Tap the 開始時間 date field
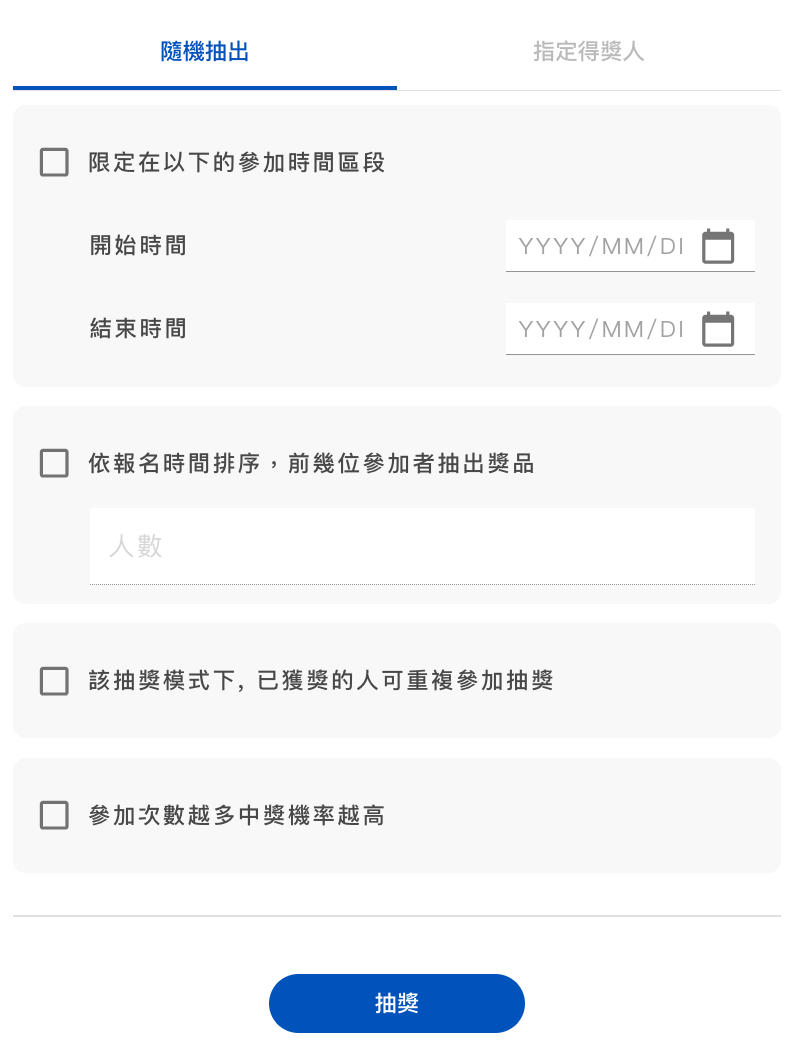Screen dimensions: 794x1064 coord(600,246)
